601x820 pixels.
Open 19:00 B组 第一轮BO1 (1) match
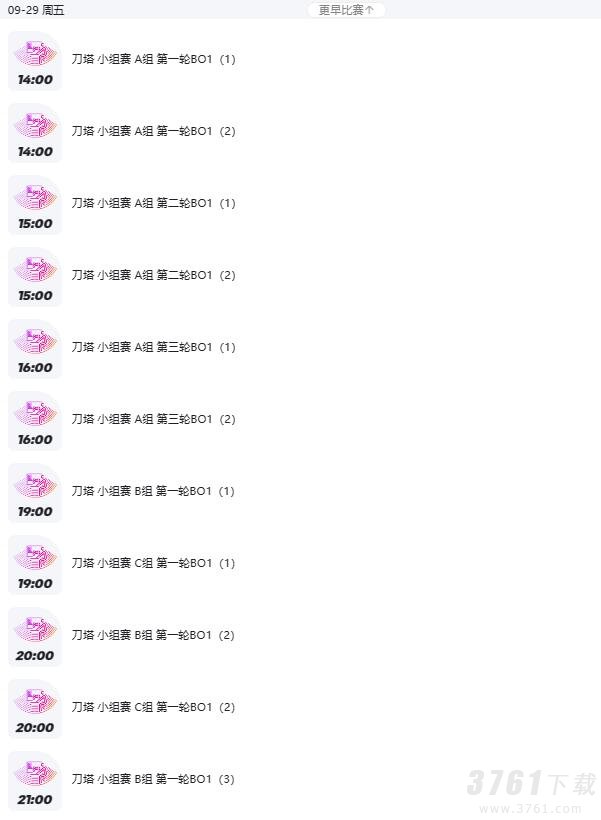(153, 492)
